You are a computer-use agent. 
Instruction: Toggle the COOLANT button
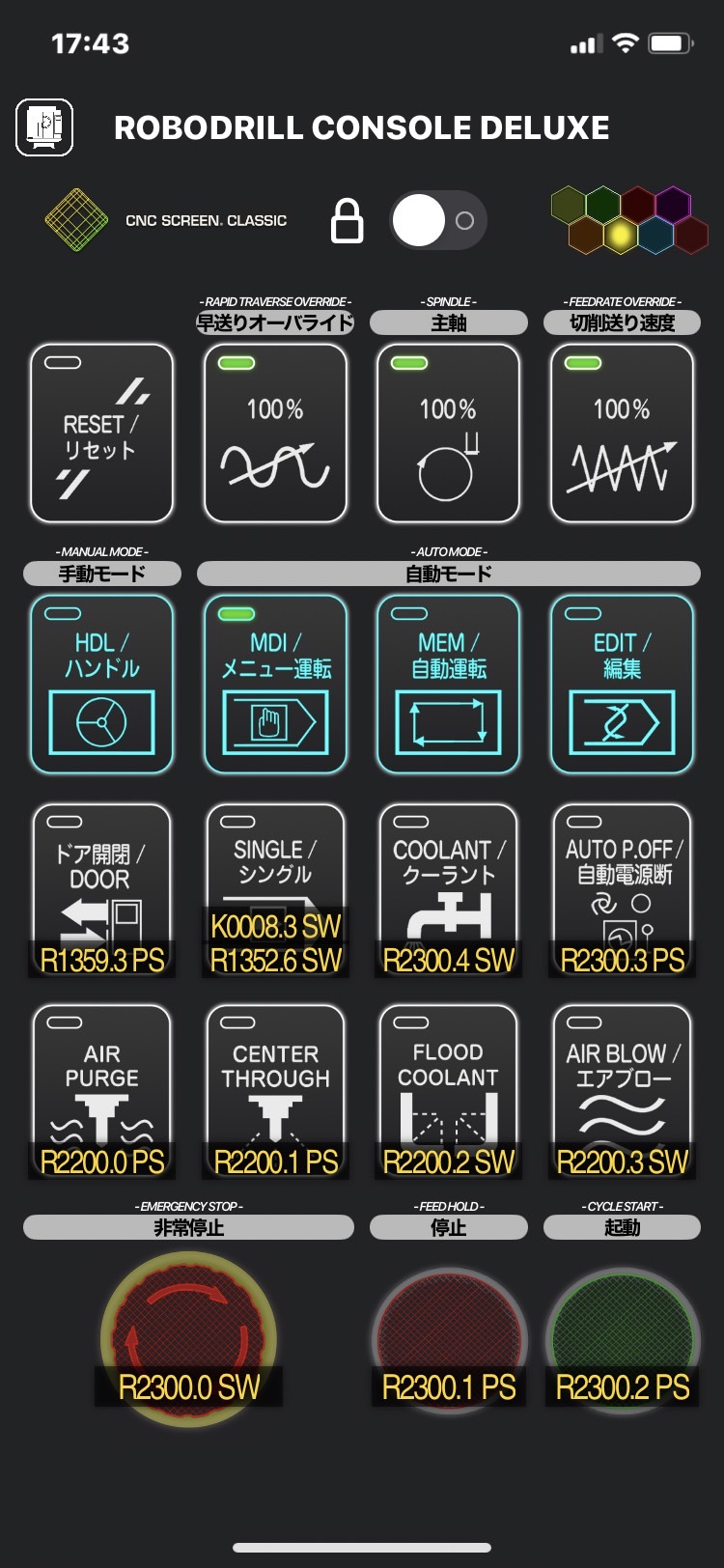pyautogui.click(x=448, y=888)
